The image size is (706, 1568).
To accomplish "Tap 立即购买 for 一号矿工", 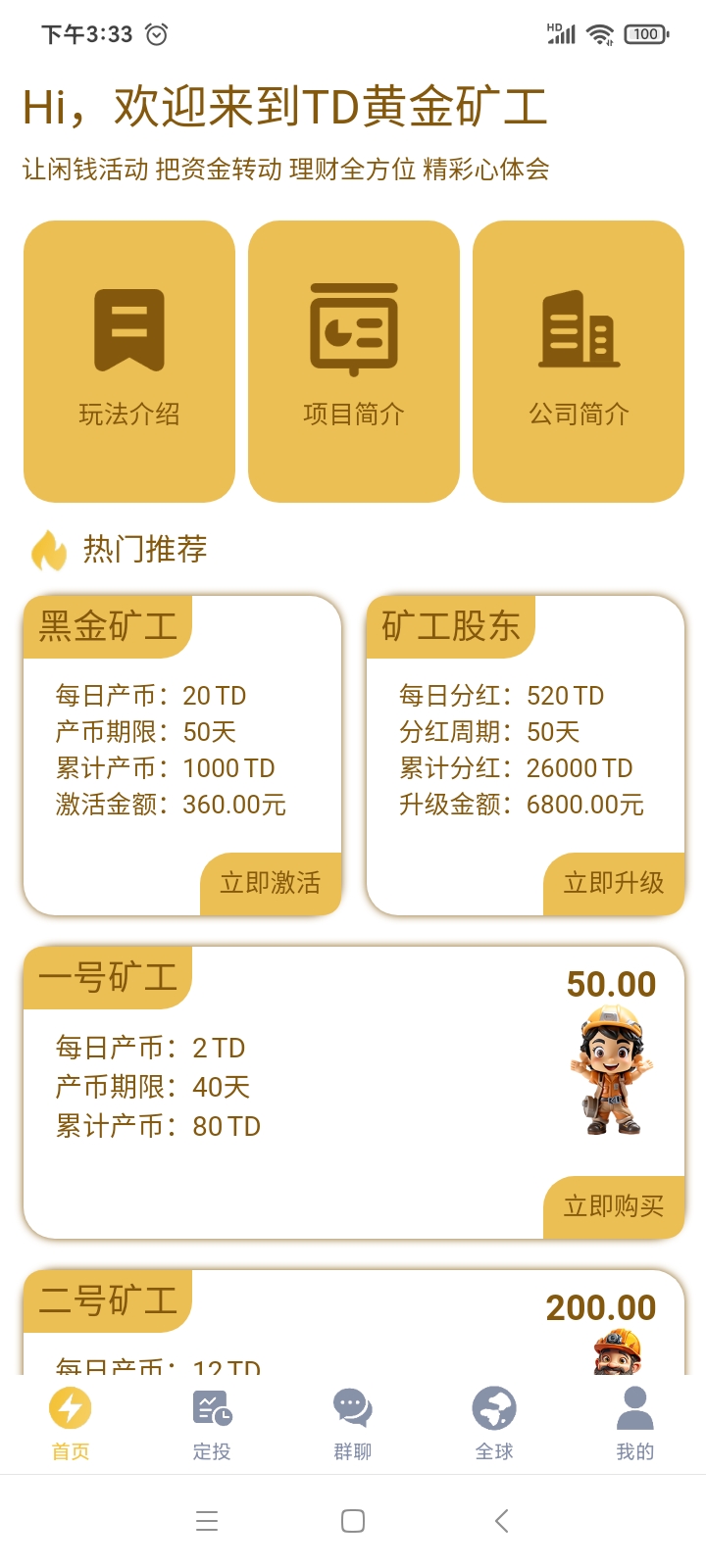I will pyautogui.click(x=614, y=1206).
